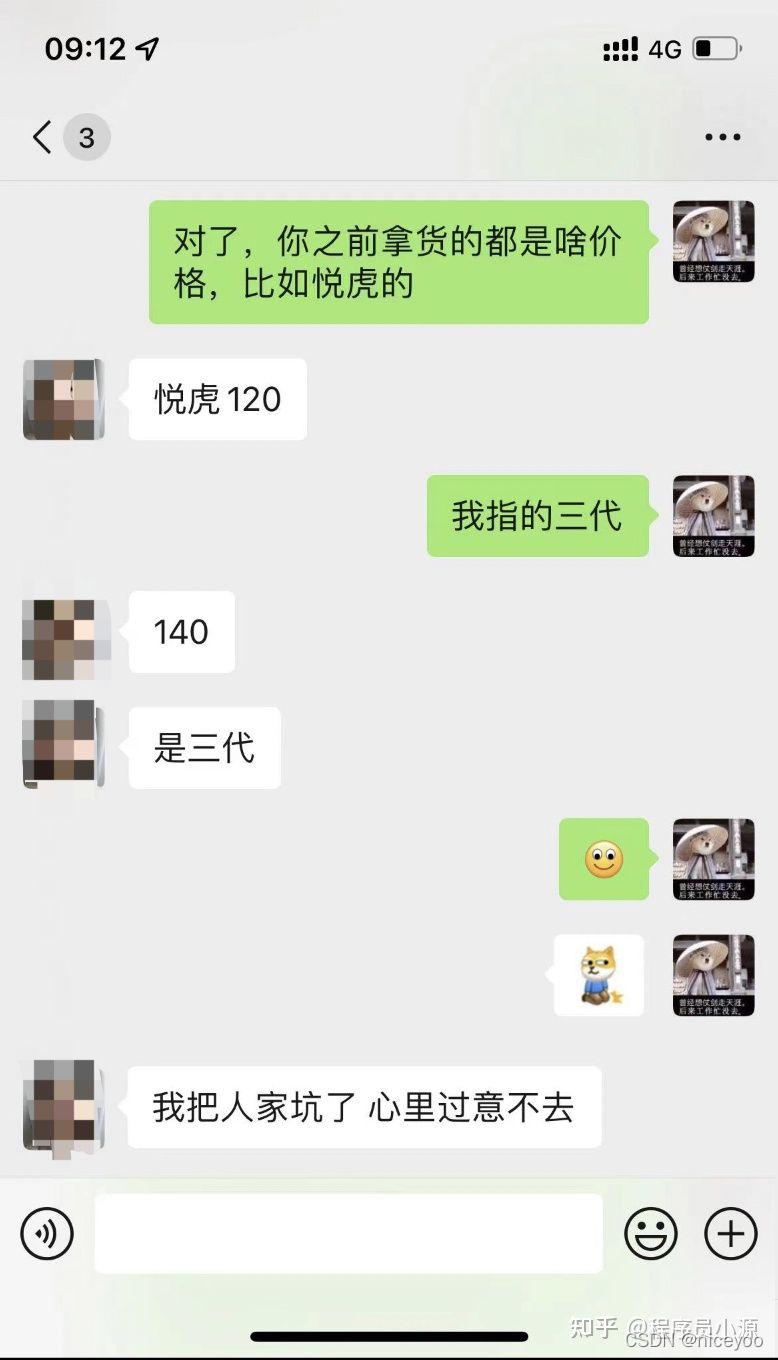Viewport: 778px width, 1360px height.
Task: Tap the text input field to type
Action: [350, 1233]
